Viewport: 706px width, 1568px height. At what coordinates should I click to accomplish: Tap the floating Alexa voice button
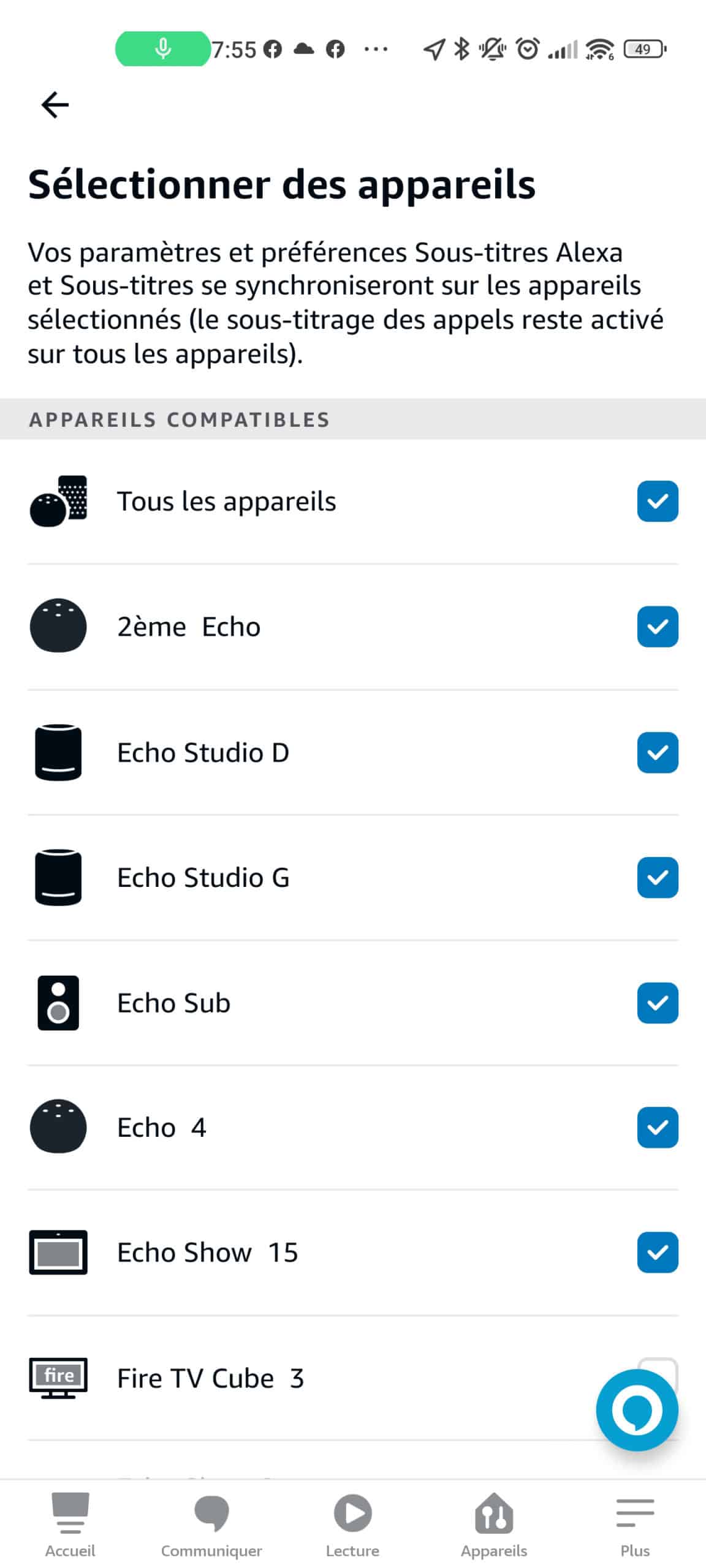coord(637,1410)
